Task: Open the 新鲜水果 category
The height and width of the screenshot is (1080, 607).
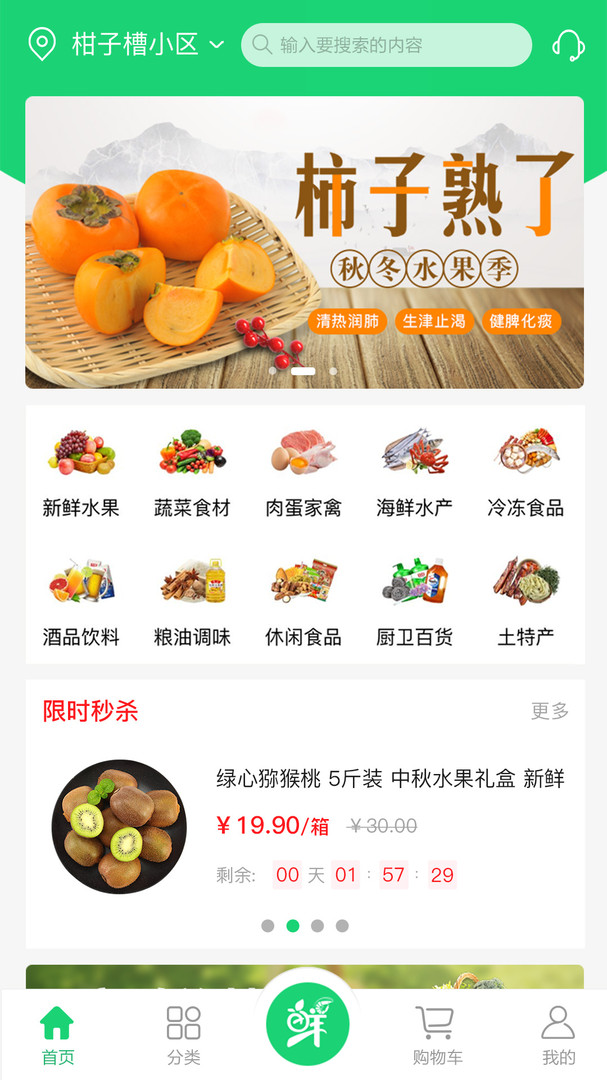Action: click(x=81, y=472)
